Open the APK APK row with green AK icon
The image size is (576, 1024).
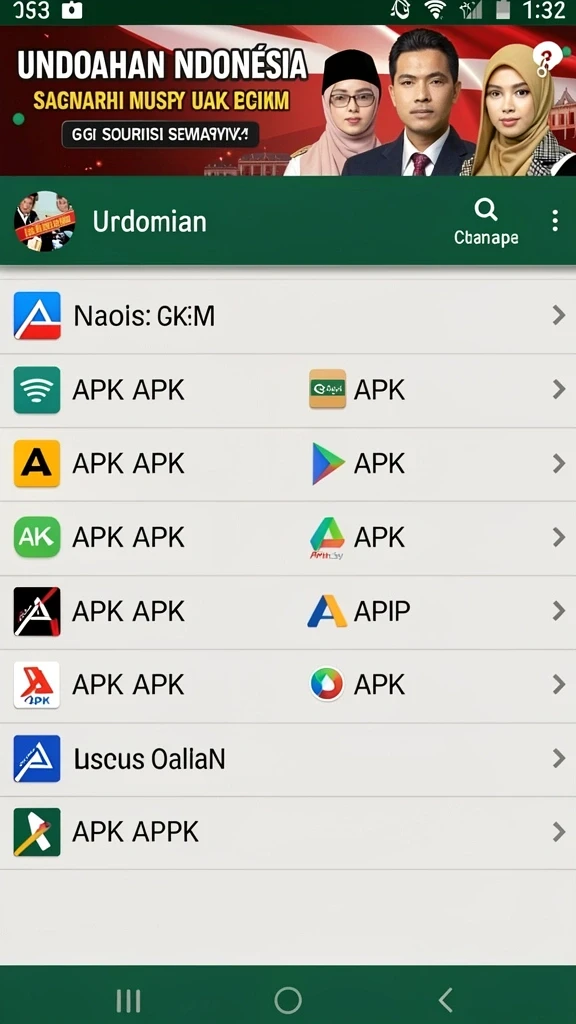point(150,537)
